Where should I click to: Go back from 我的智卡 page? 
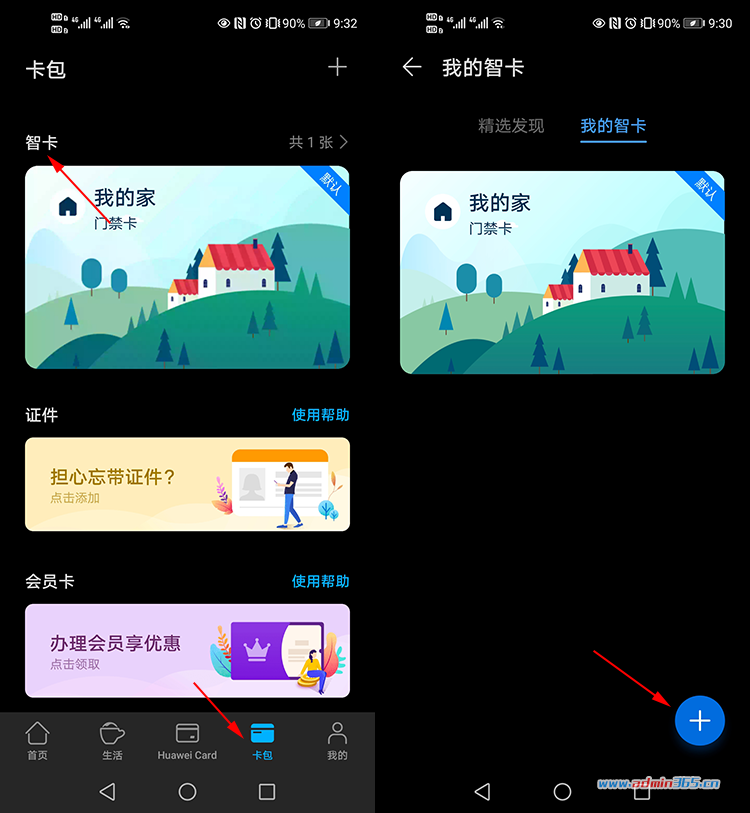click(x=412, y=67)
